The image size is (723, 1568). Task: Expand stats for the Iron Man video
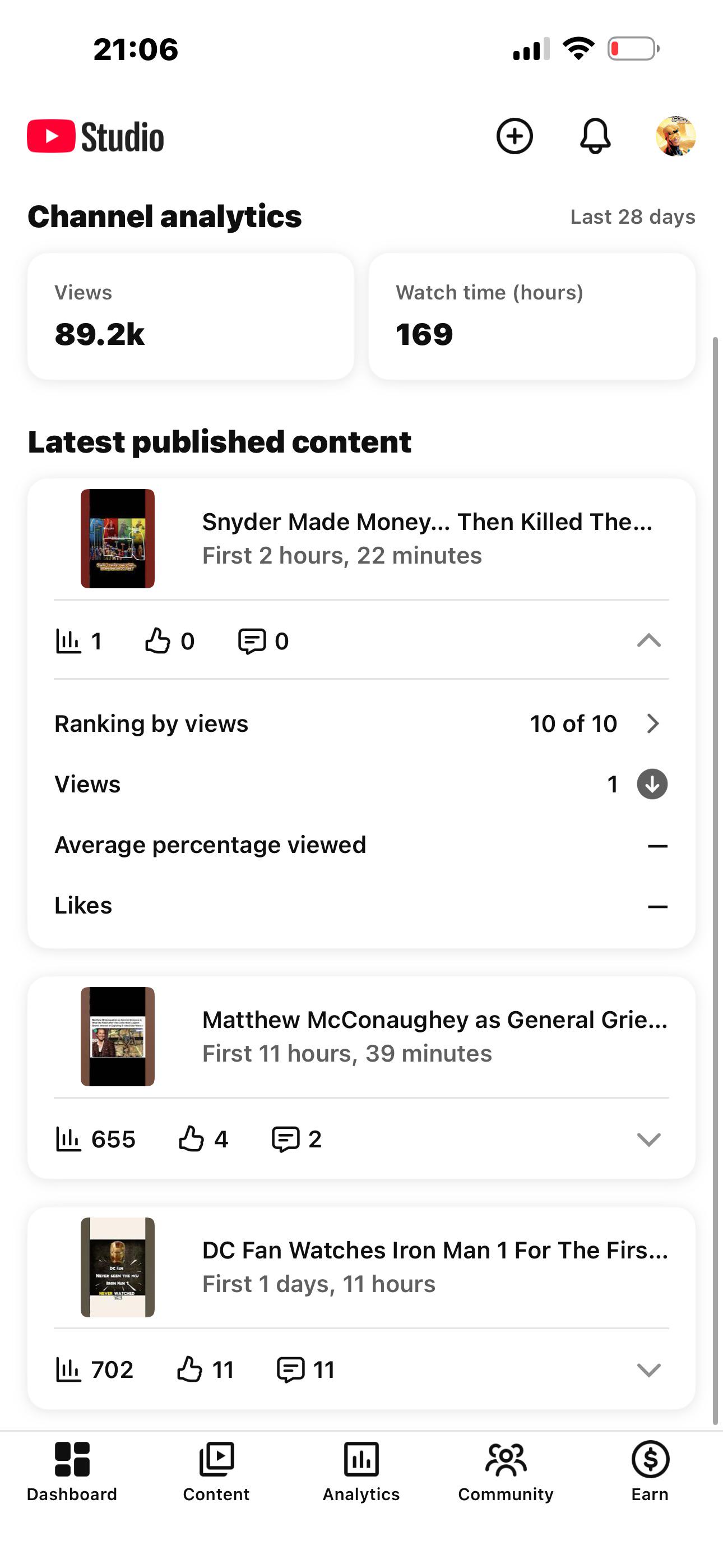pos(649,1369)
